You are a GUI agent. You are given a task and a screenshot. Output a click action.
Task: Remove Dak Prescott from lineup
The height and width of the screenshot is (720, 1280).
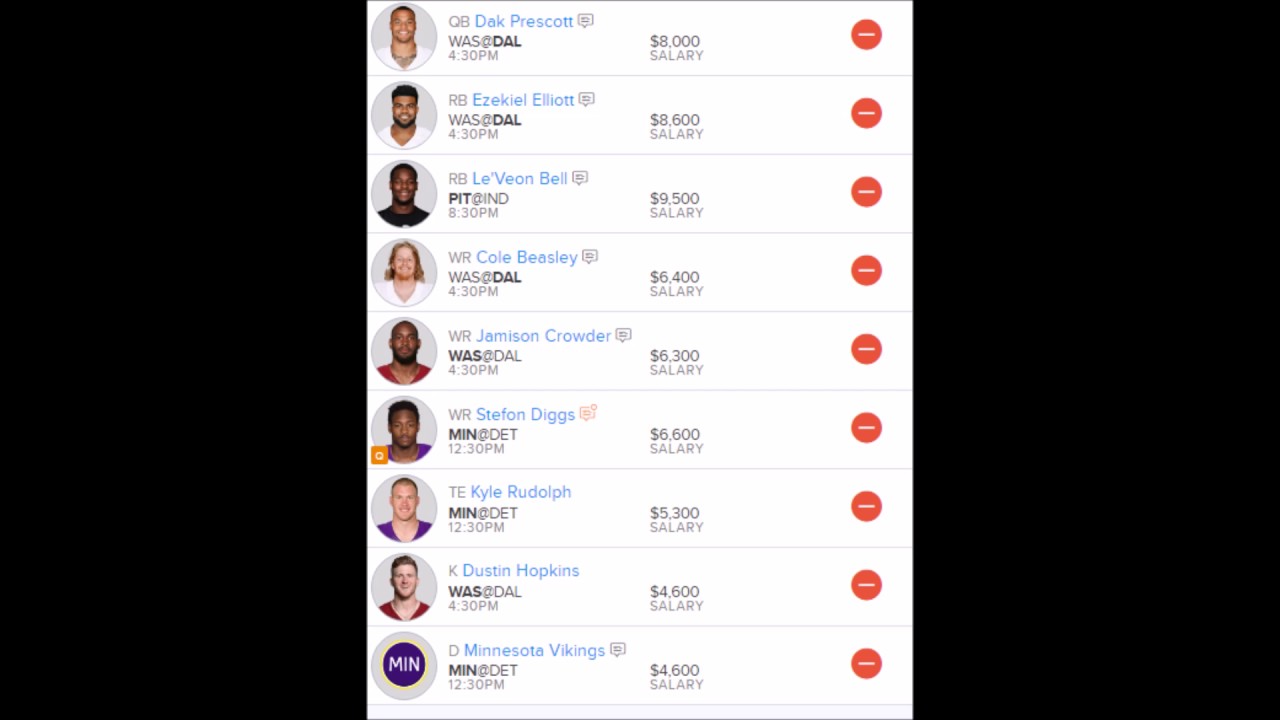coord(866,35)
